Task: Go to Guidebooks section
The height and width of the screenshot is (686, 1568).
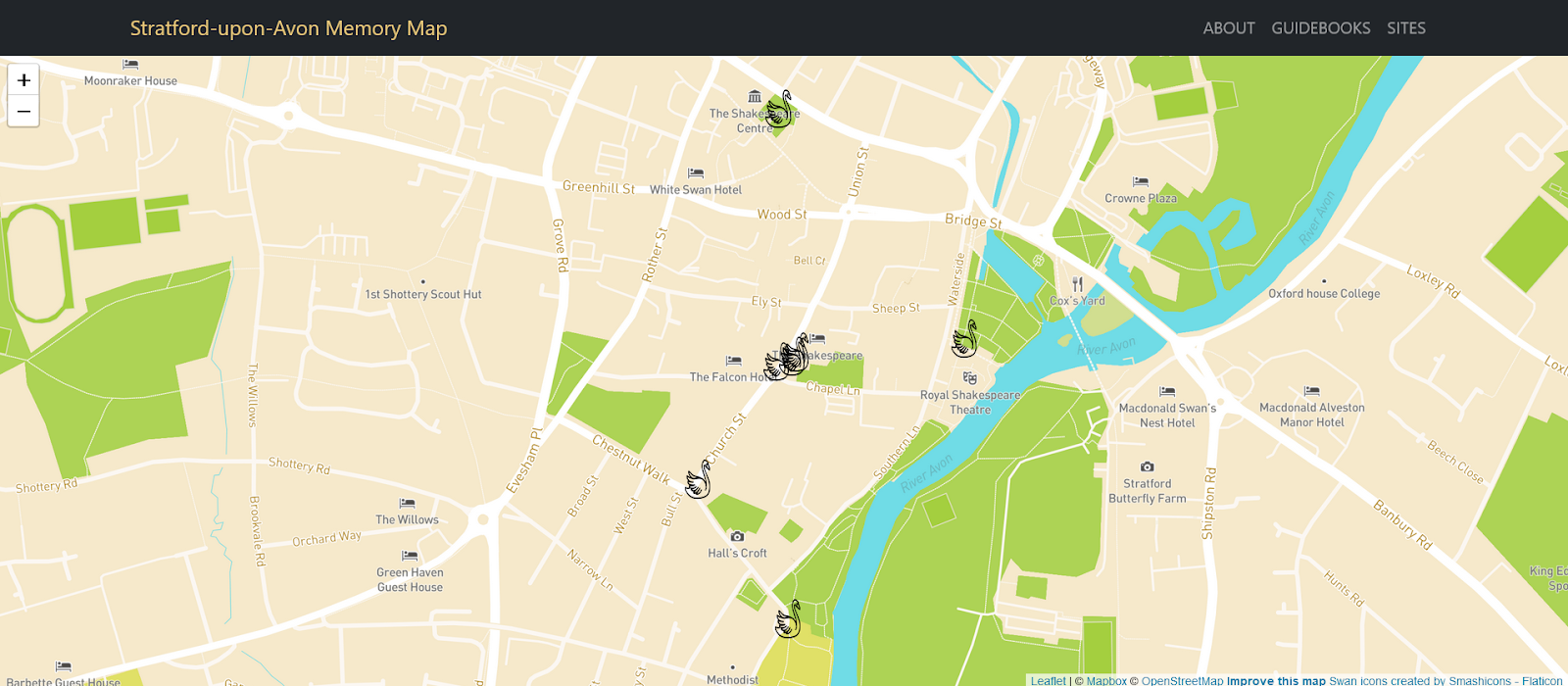Action: point(1320,28)
